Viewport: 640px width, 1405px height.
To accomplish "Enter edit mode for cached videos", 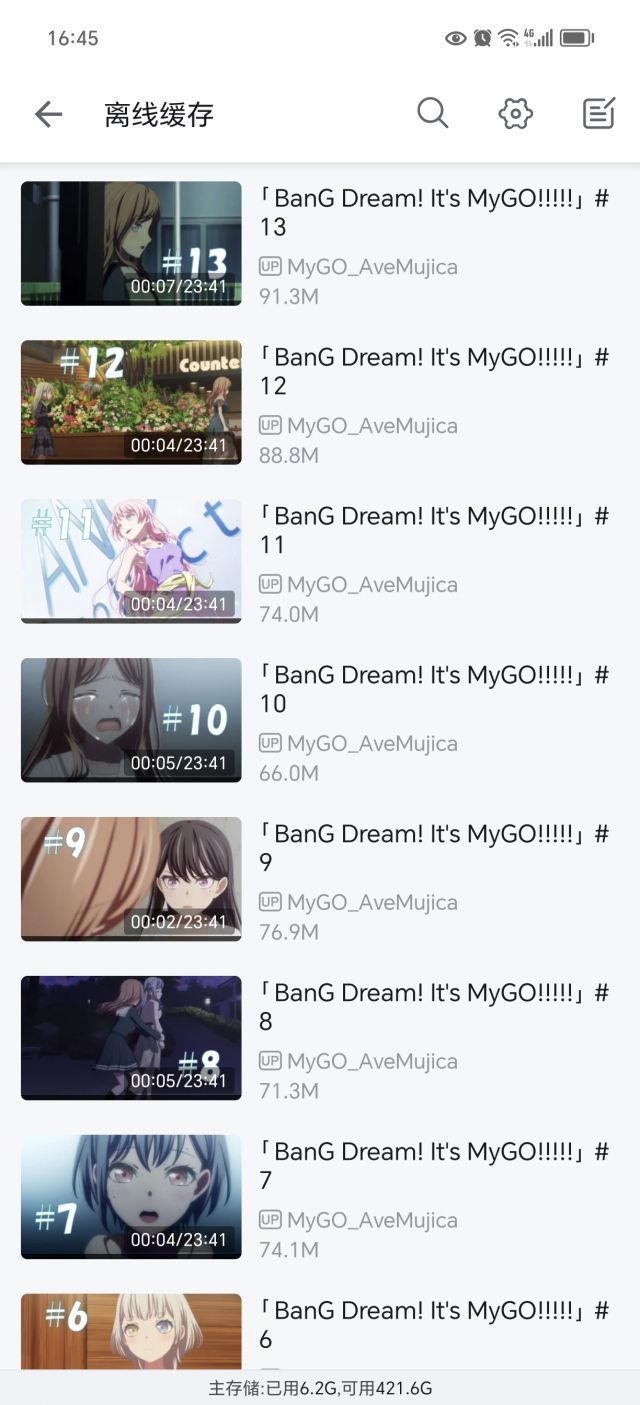I will coord(598,113).
